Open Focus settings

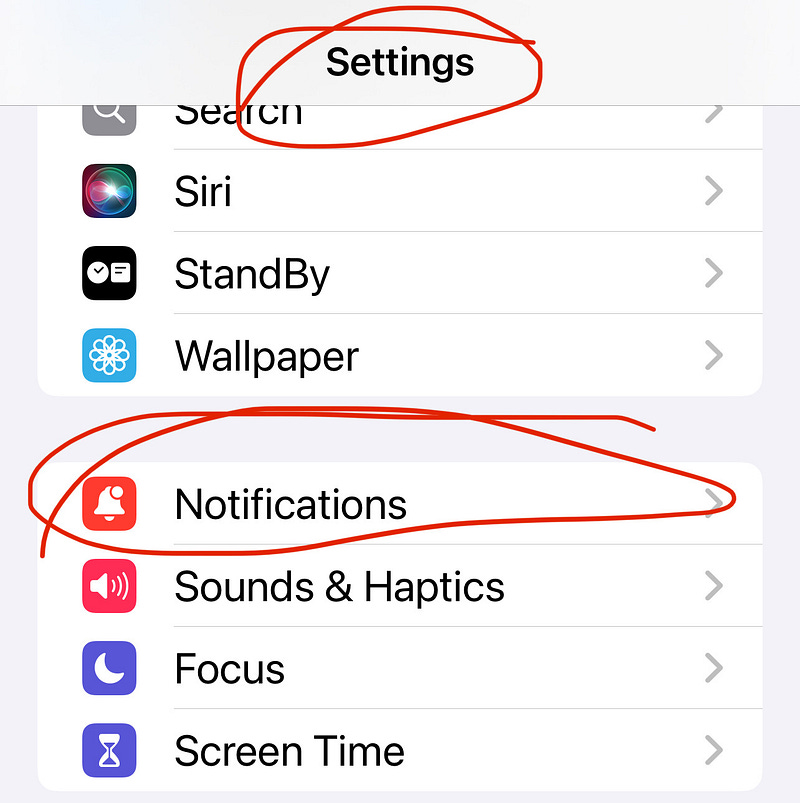400,668
